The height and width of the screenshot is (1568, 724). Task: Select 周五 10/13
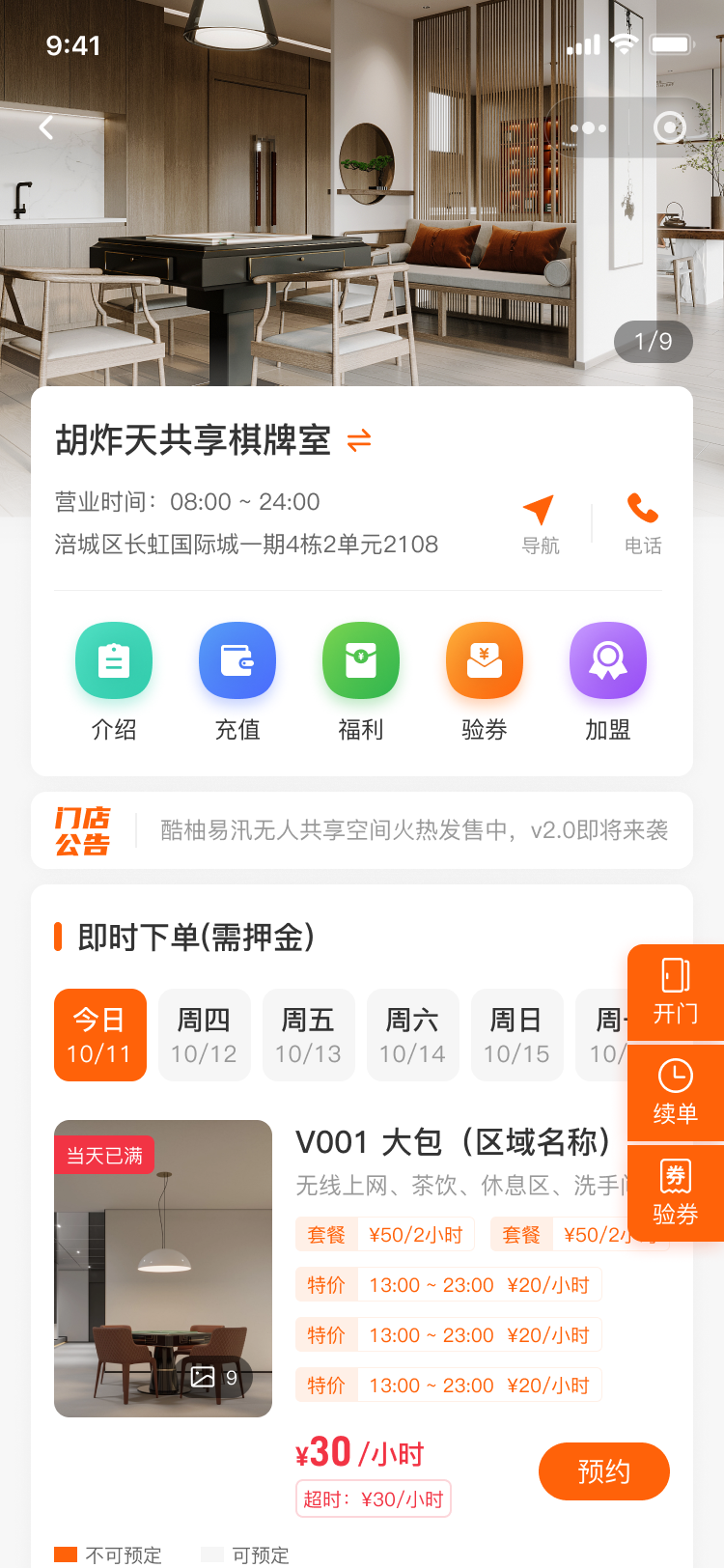pos(309,1035)
